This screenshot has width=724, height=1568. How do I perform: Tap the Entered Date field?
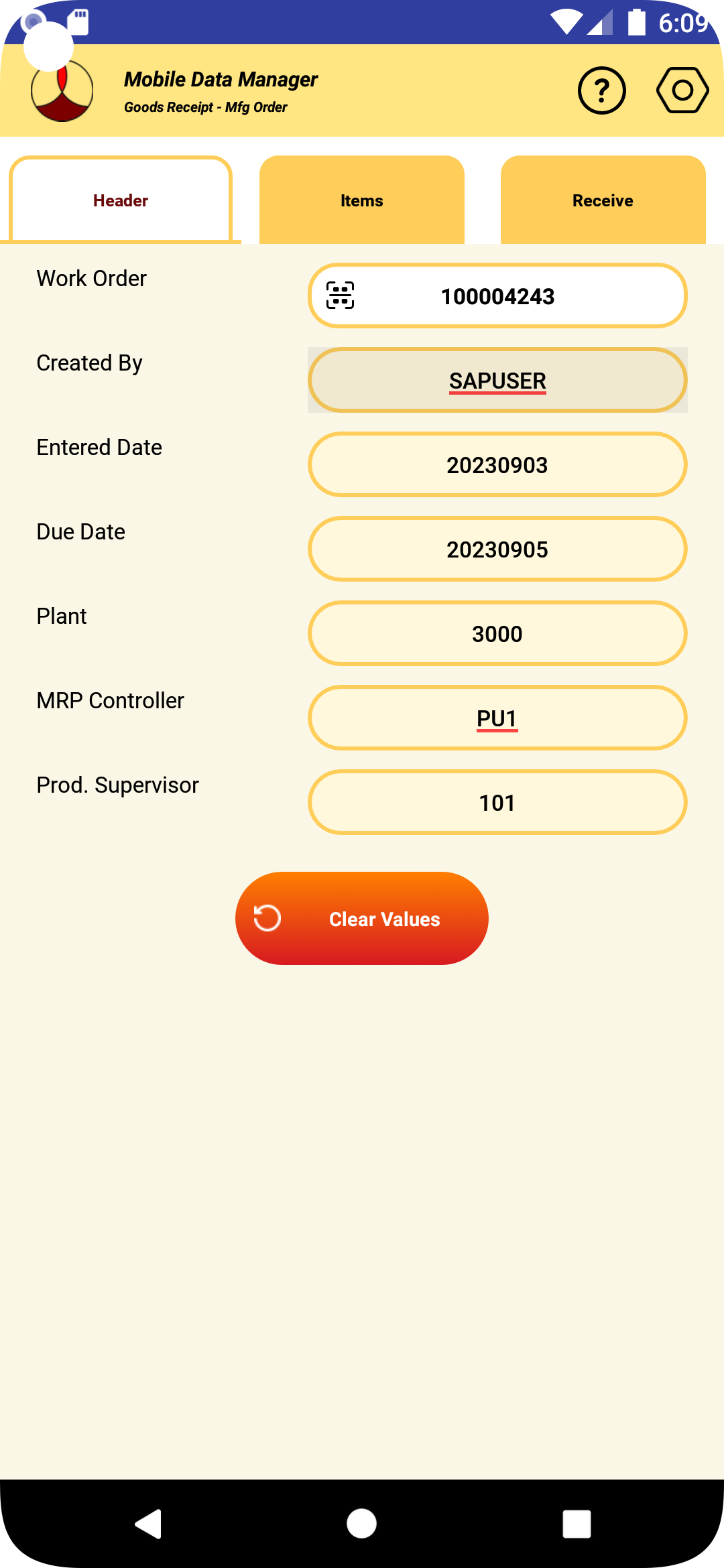coord(497,464)
